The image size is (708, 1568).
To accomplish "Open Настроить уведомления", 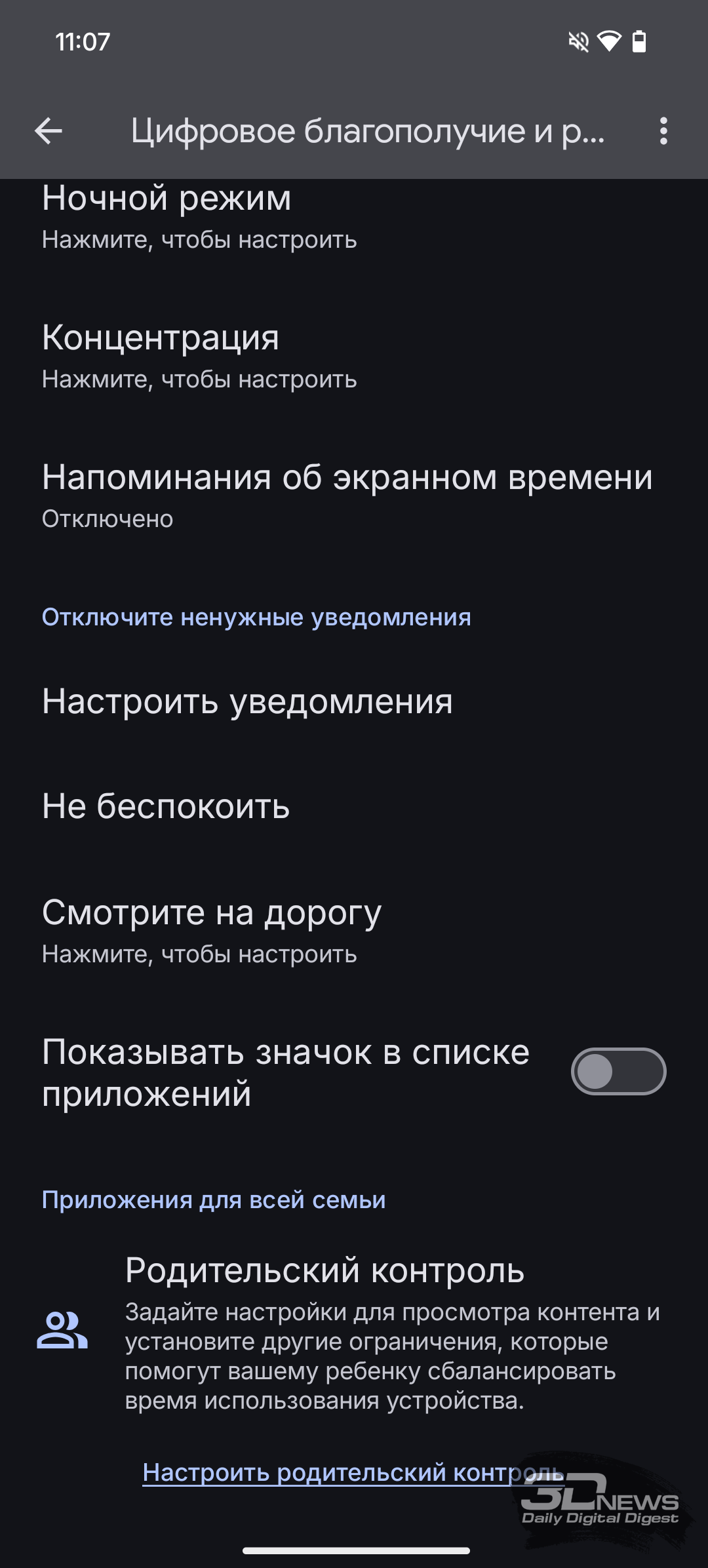I will pyautogui.click(x=354, y=701).
